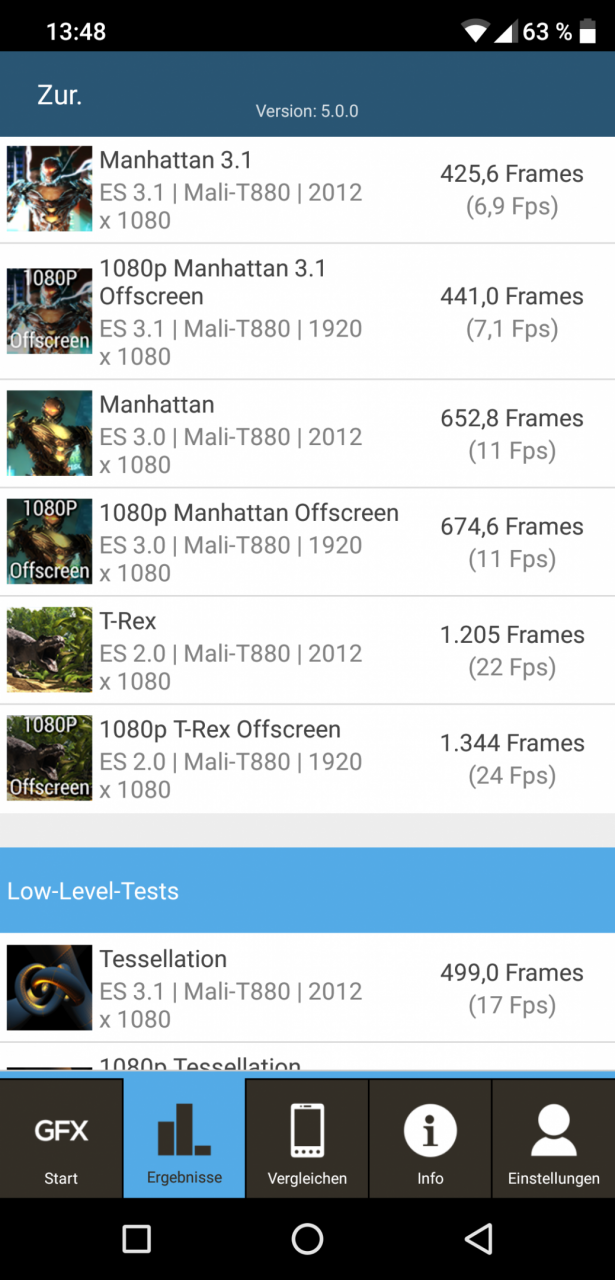The image size is (615, 1280).
Task: Switch to the GFX Start tab
Action: coord(61,1138)
